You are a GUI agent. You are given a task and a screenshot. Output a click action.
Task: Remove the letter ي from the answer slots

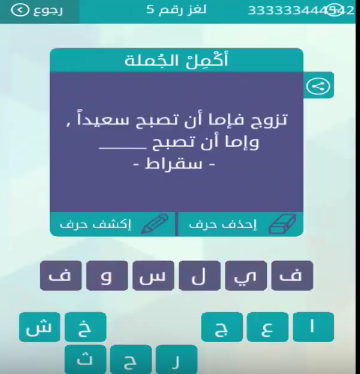(x=246, y=276)
